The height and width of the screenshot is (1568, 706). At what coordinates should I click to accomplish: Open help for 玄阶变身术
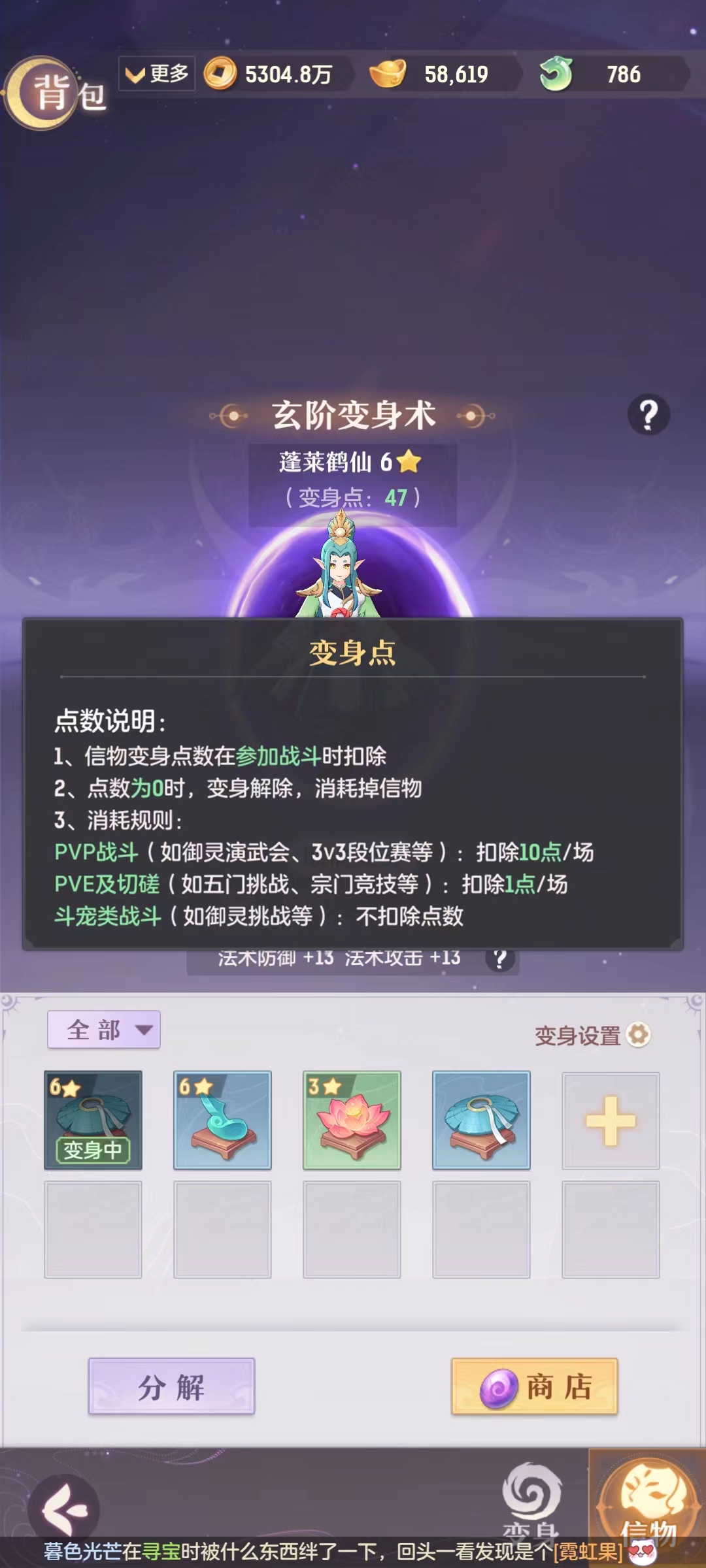coord(648,414)
